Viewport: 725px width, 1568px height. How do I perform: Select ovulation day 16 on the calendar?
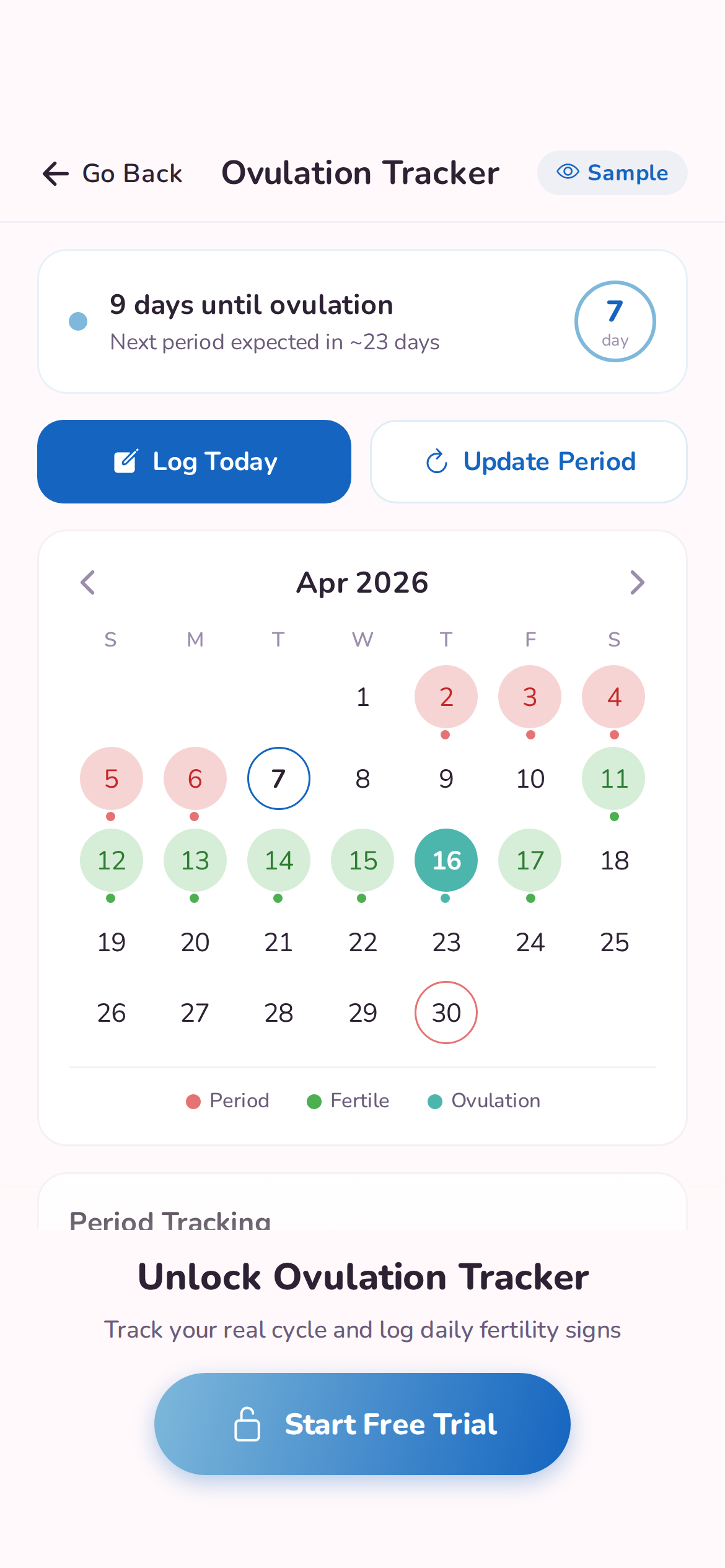point(446,860)
